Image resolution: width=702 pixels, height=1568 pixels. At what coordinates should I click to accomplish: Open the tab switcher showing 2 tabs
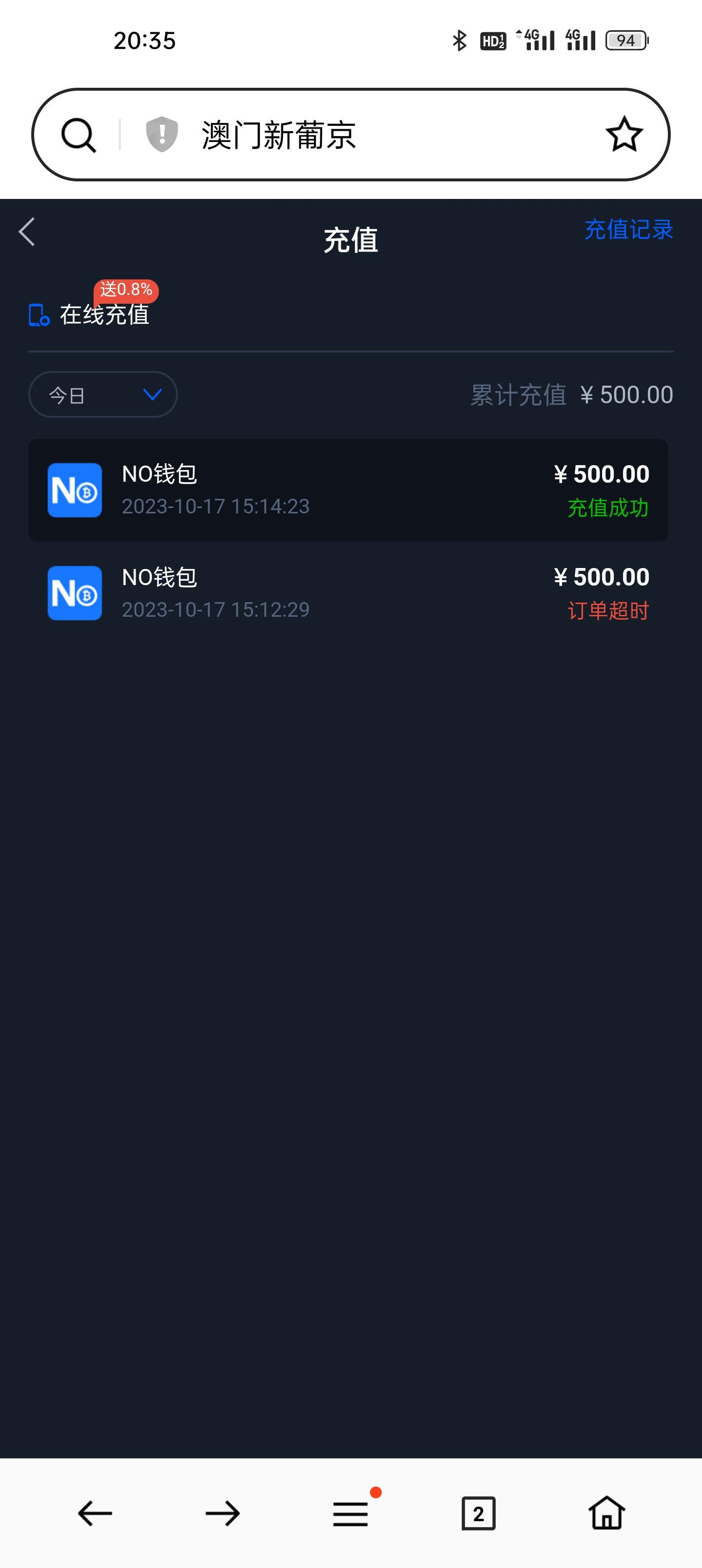tap(479, 1513)
